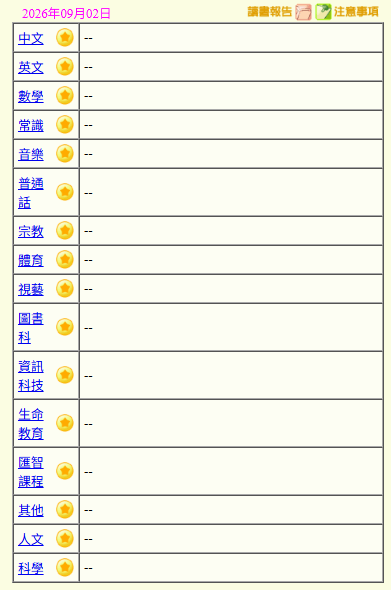This screenshot has width=391, height=590.
Task: Select the 宗教 subject link
Action: pos(31,231)
